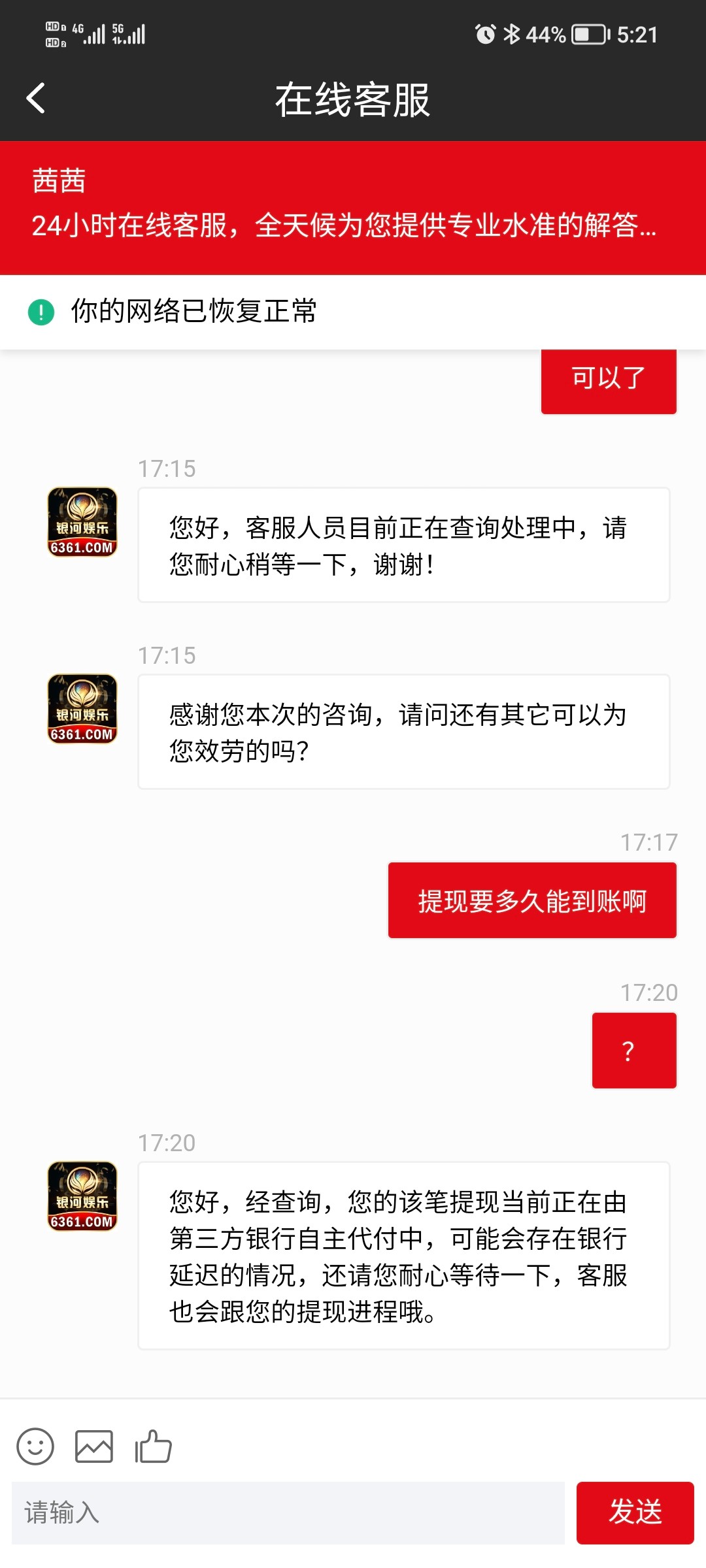
Task: Tap the 提现要多久能到账啊 message bubble
Action: (532, 899)
